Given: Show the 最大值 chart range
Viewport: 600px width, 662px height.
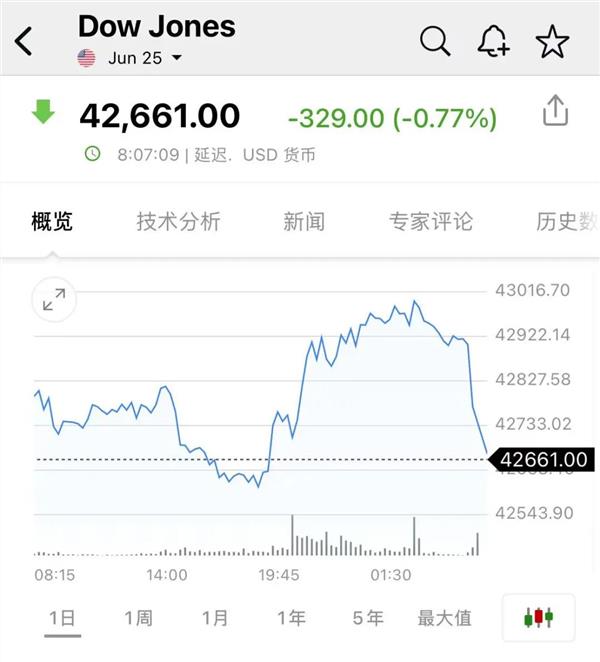Looking at the screenshot, I should (x=444, y=618).
